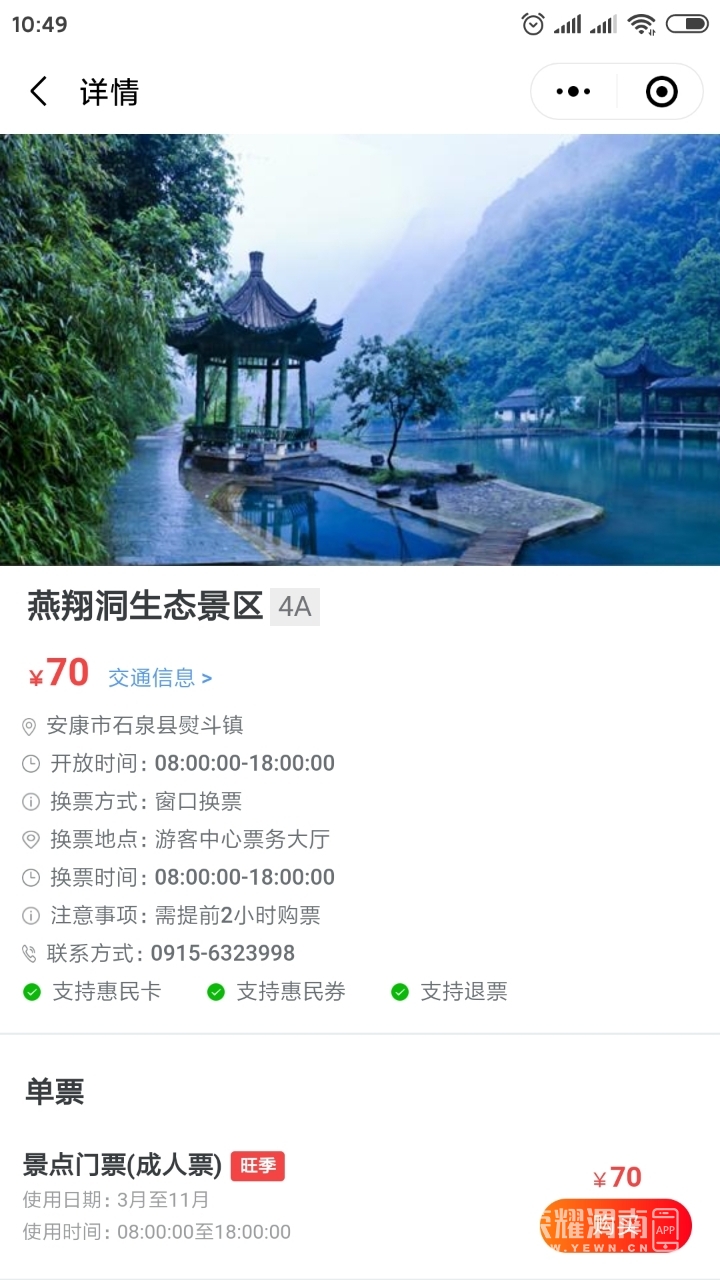Open the 交通信息 link

pyautogui.click(x=160, y=678)
